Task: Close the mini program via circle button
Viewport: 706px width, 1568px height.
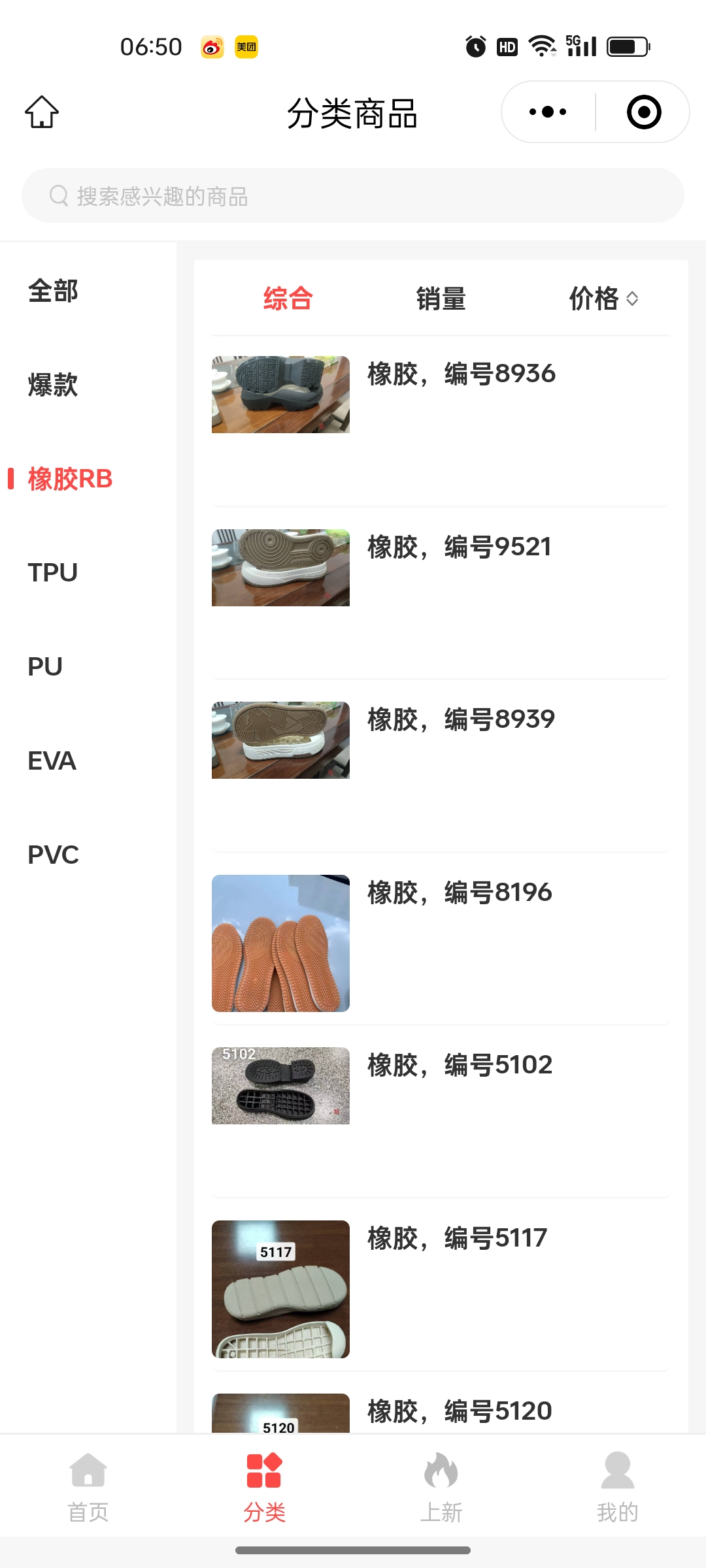Action: coord(643,112)
